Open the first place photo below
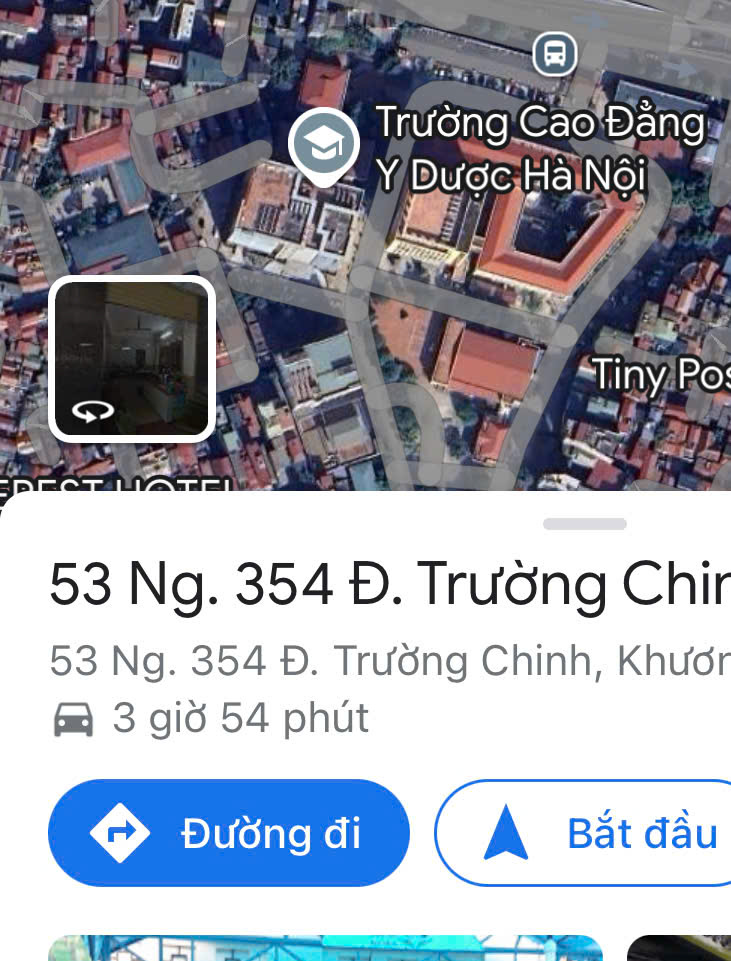 point(325,948)
